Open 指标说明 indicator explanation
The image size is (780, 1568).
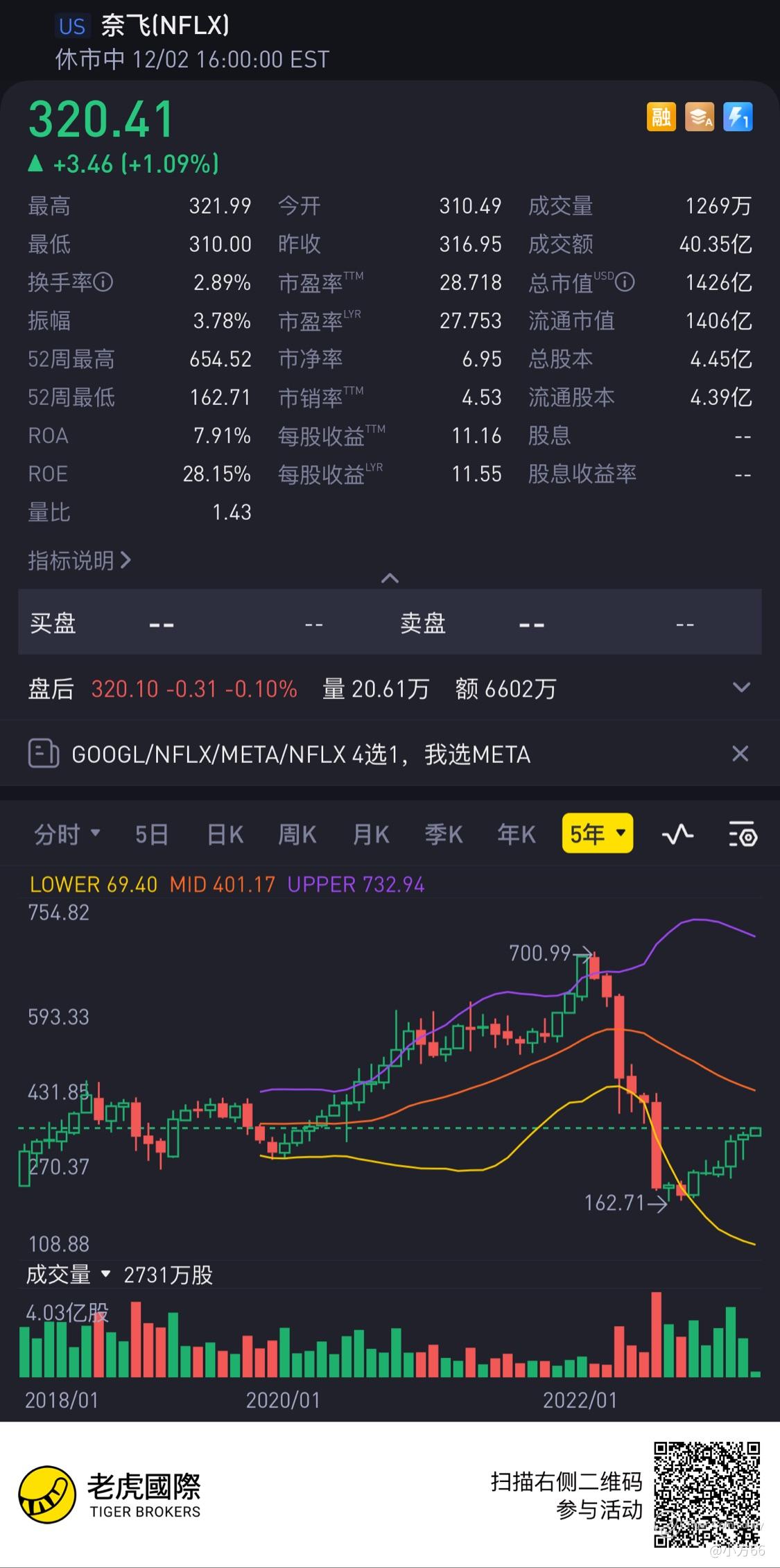coord(79,560)
